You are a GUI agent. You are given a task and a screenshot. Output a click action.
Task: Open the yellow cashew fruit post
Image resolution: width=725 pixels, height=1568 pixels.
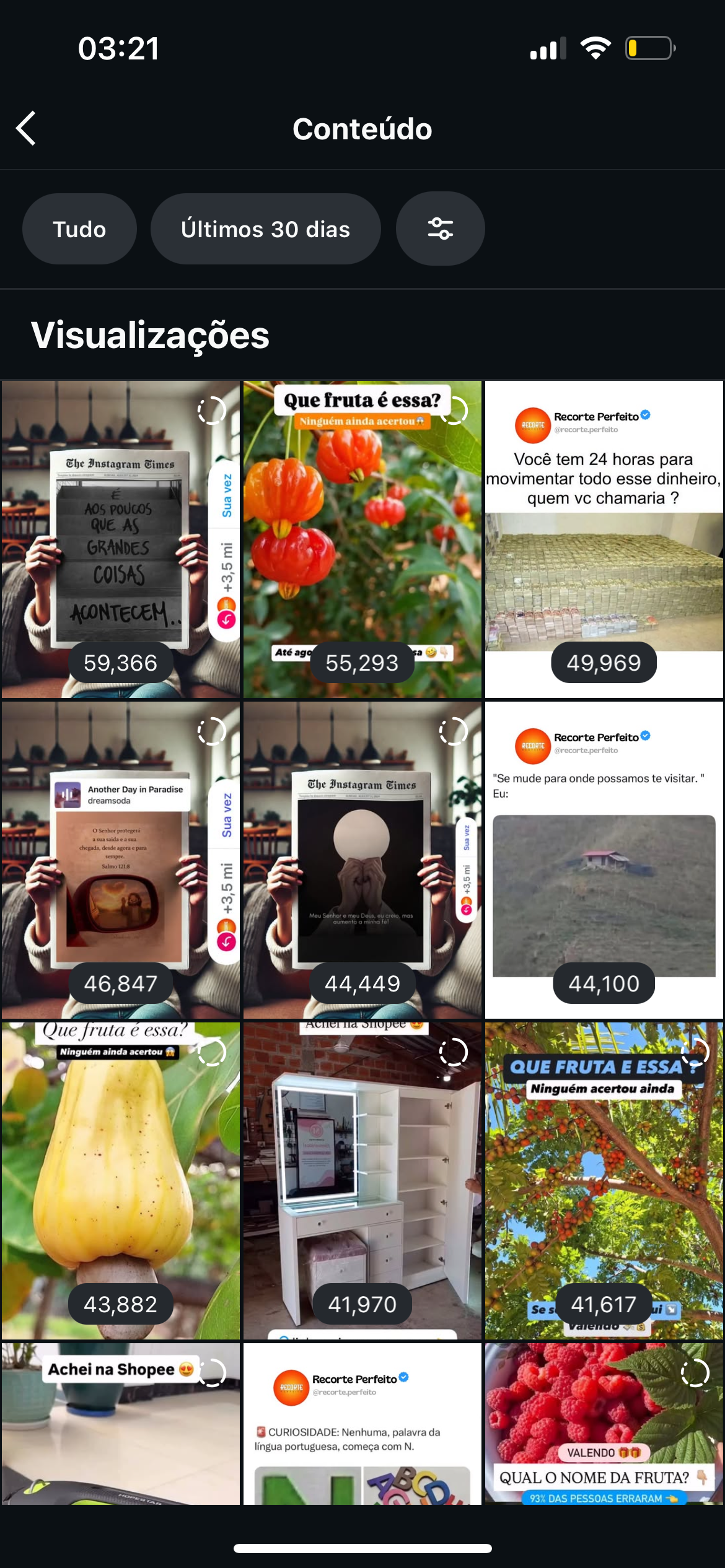click(x=120, y=1180)
